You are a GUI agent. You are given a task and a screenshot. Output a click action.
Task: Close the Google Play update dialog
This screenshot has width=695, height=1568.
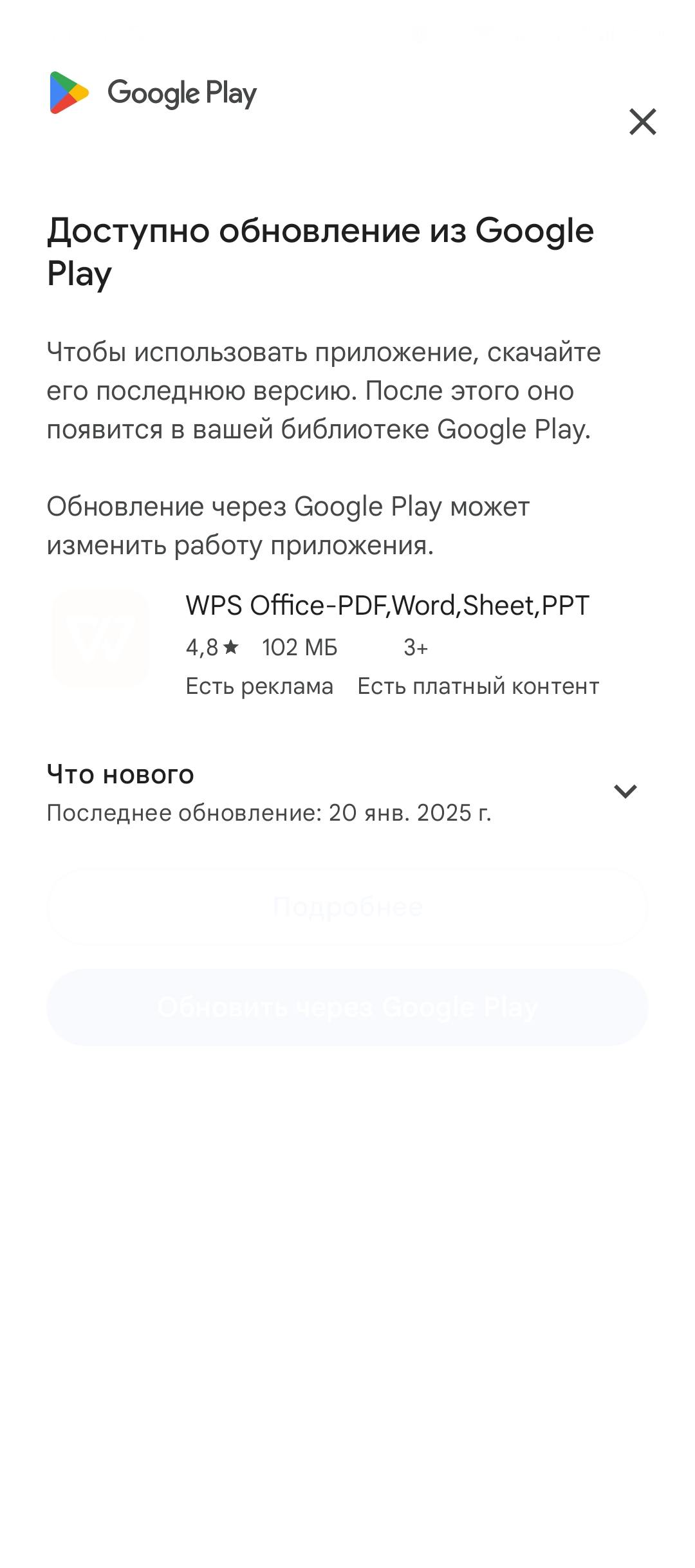[x=642, y=122]
